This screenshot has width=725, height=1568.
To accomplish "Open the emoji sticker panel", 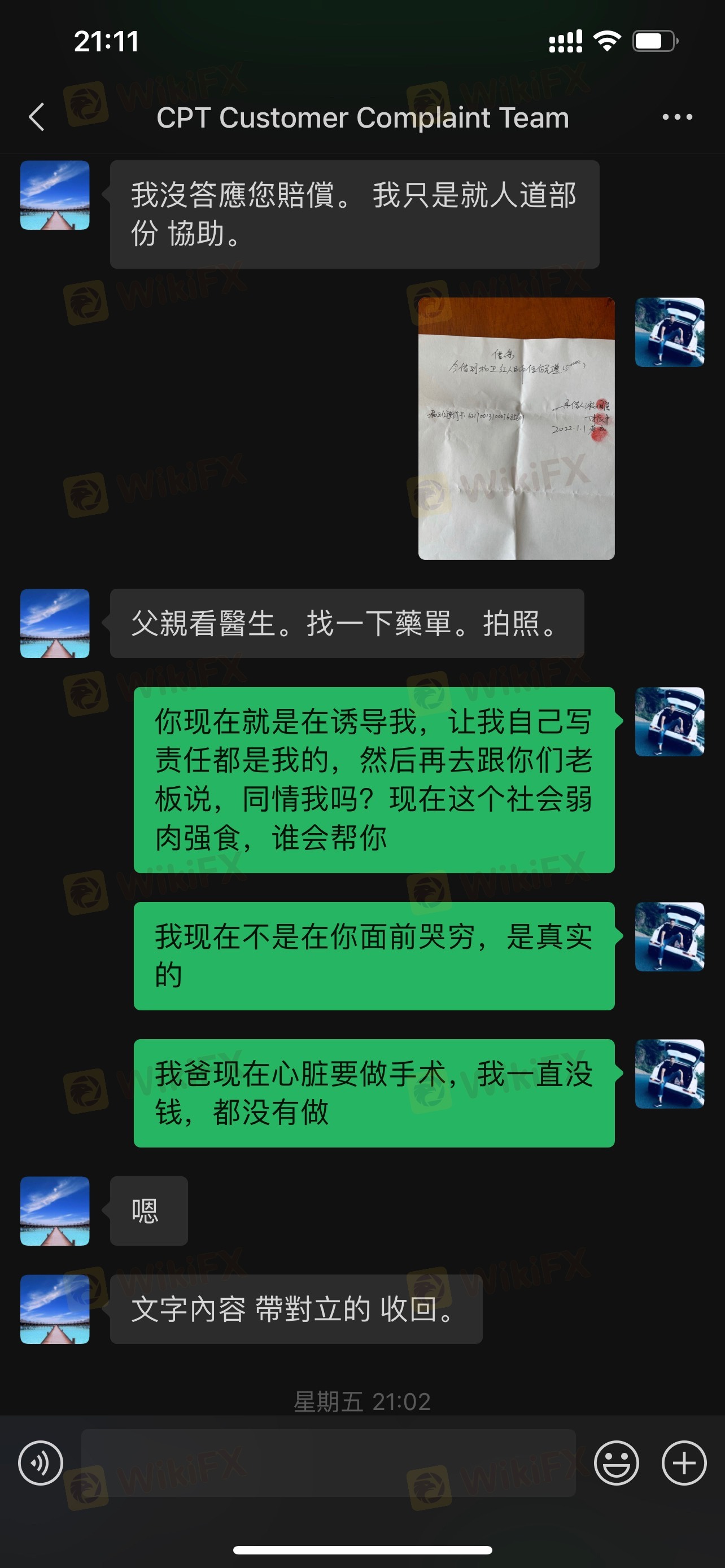I will [x=616, y=1462].
